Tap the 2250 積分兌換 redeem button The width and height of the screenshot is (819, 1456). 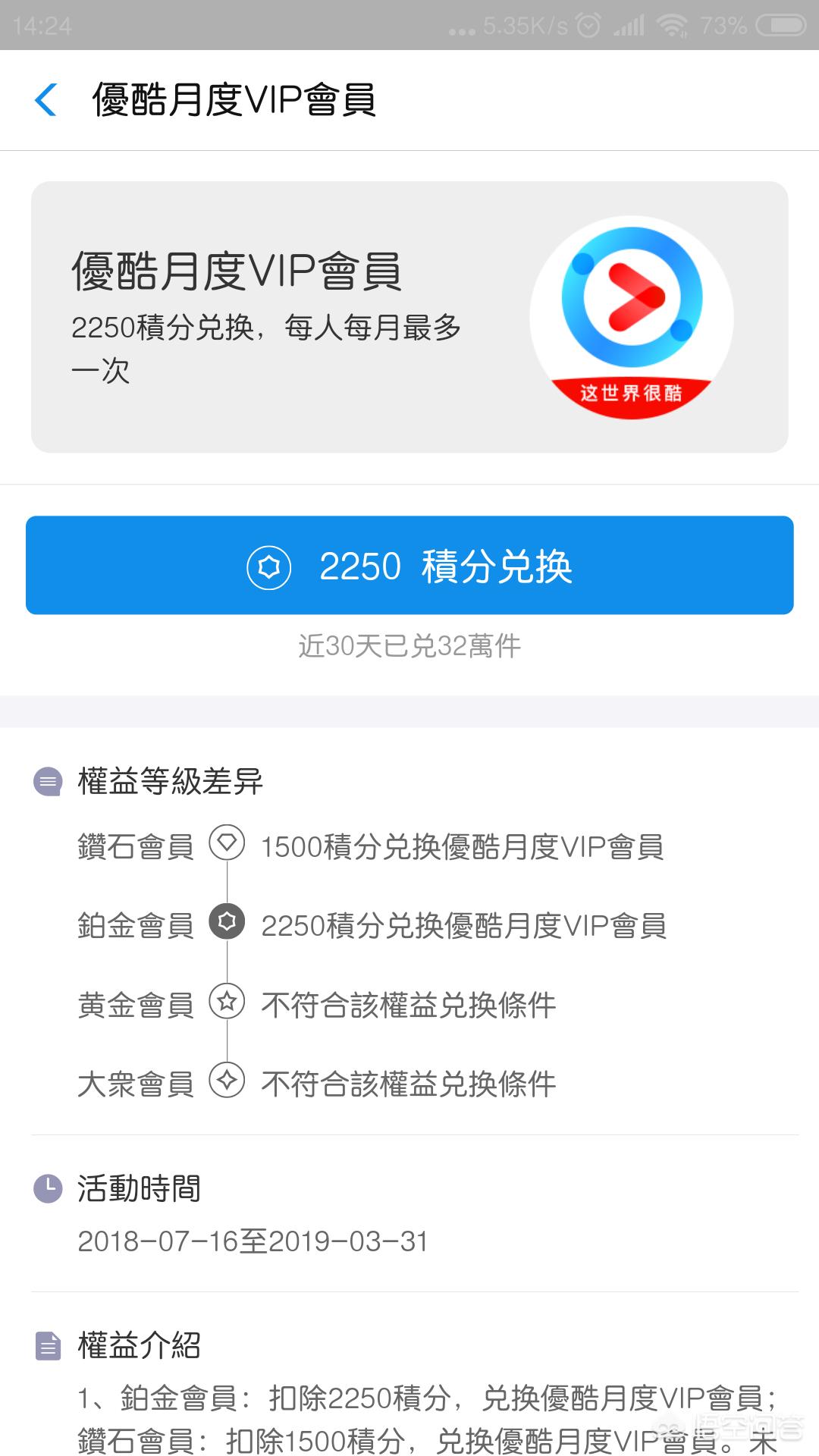409,565
